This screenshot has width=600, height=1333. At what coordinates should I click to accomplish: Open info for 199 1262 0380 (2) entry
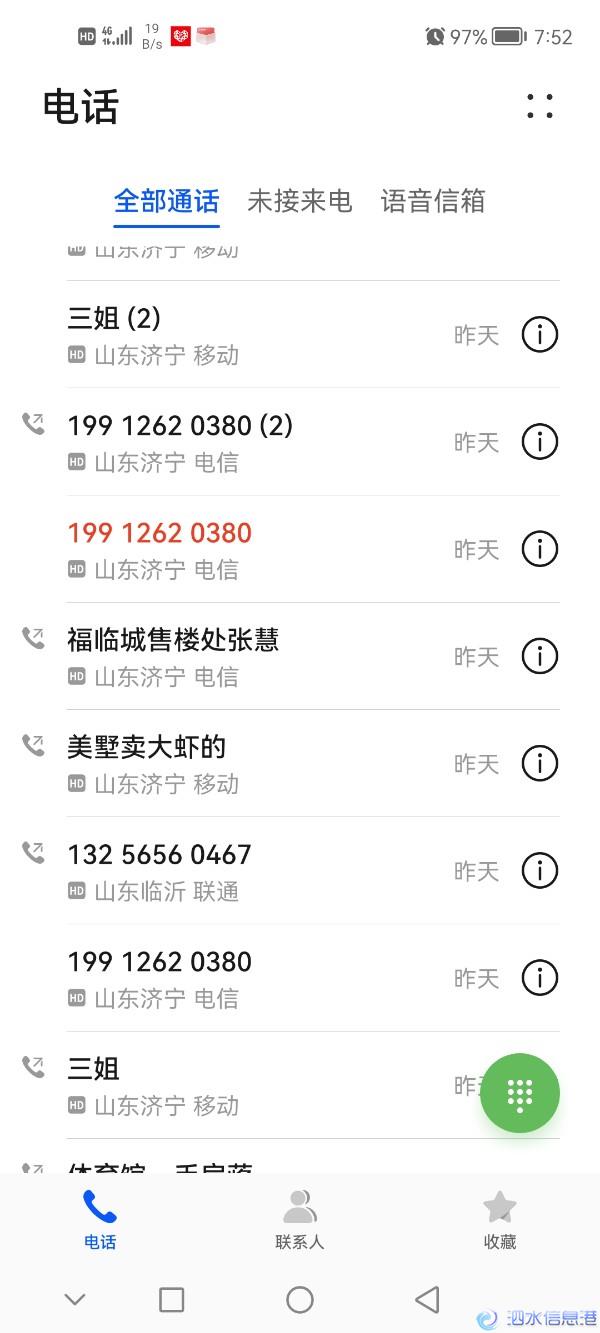[x=540, y=441]
